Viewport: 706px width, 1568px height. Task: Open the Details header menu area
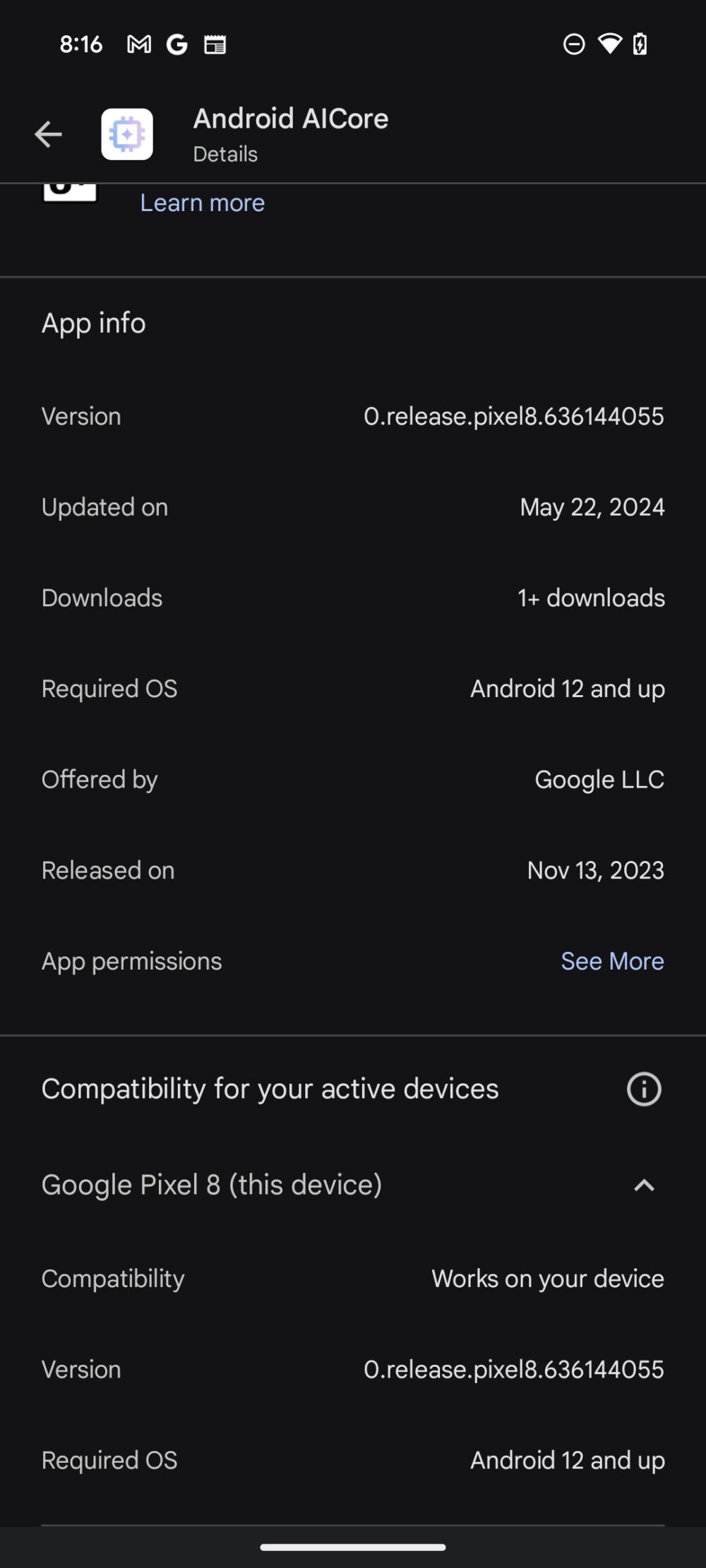point(225,153)
